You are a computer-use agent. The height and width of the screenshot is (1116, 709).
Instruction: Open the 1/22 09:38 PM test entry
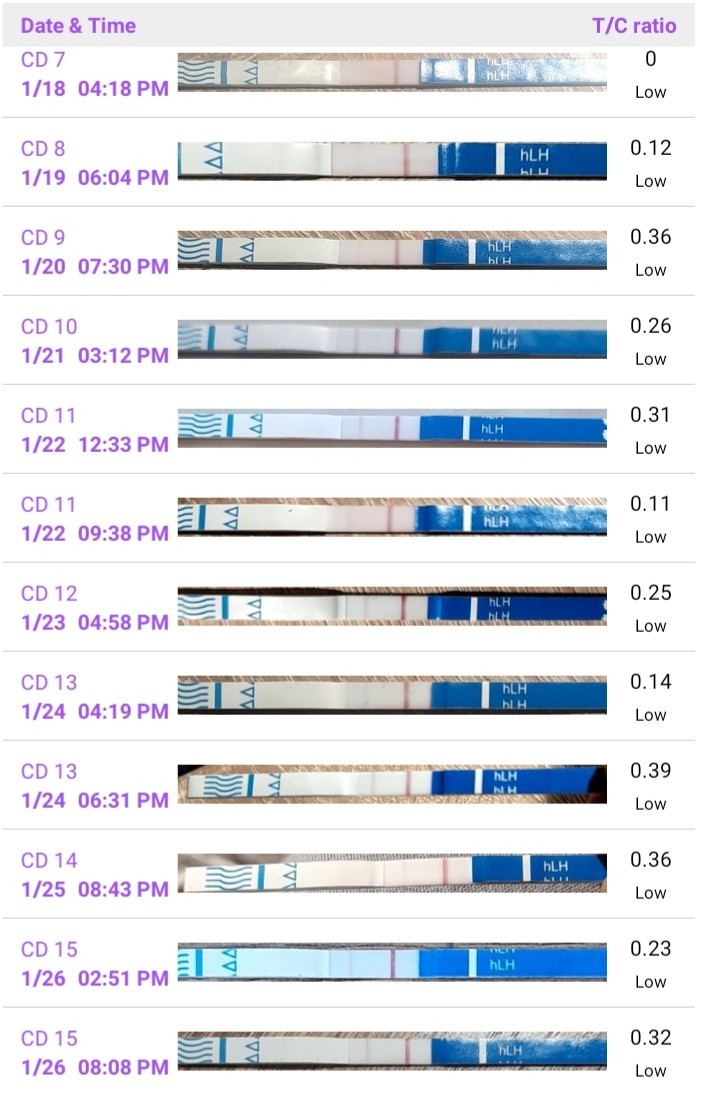click(354, 518)
